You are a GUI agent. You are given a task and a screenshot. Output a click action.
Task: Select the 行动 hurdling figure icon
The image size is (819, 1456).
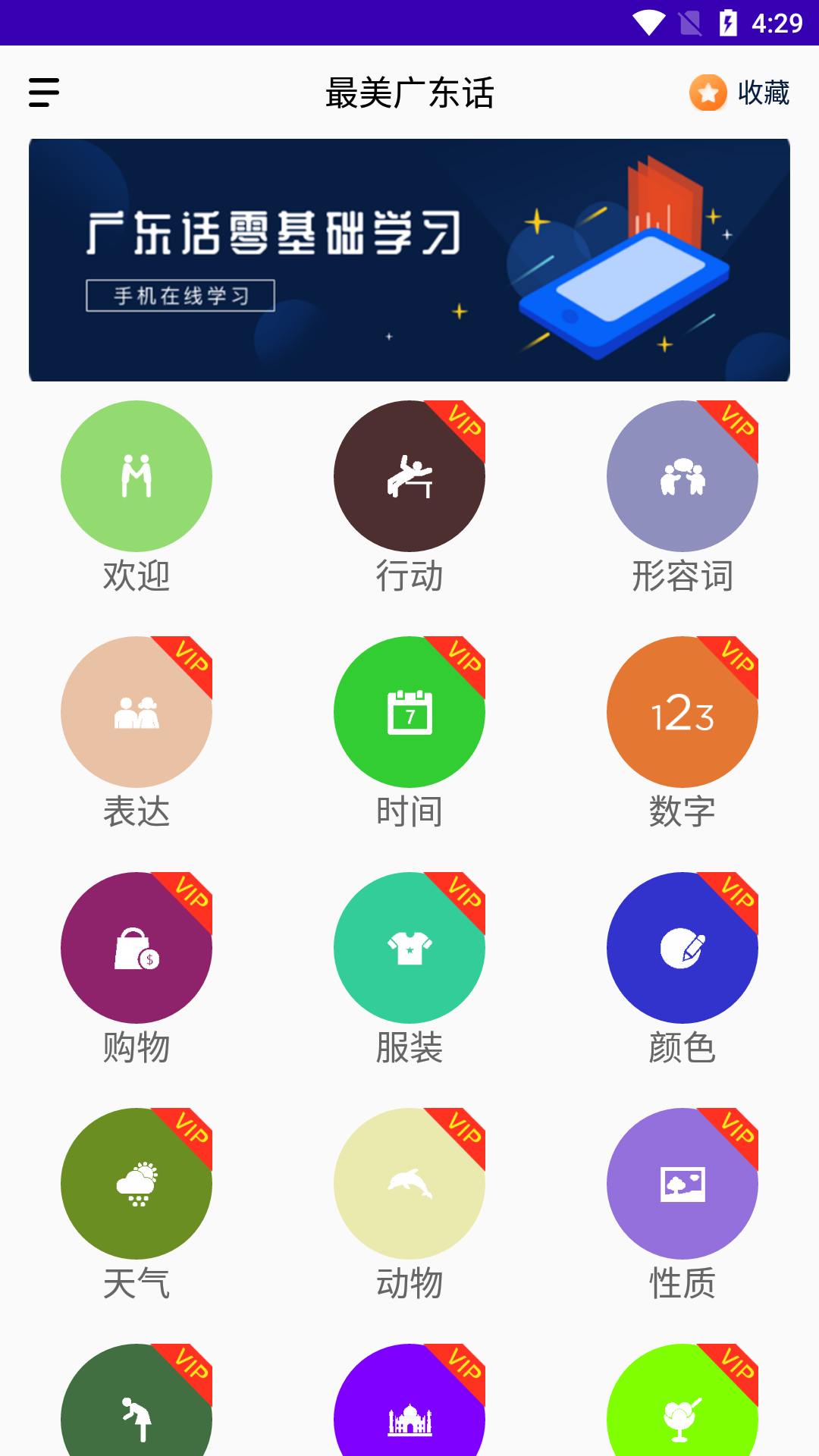click(x=409, y=475)
